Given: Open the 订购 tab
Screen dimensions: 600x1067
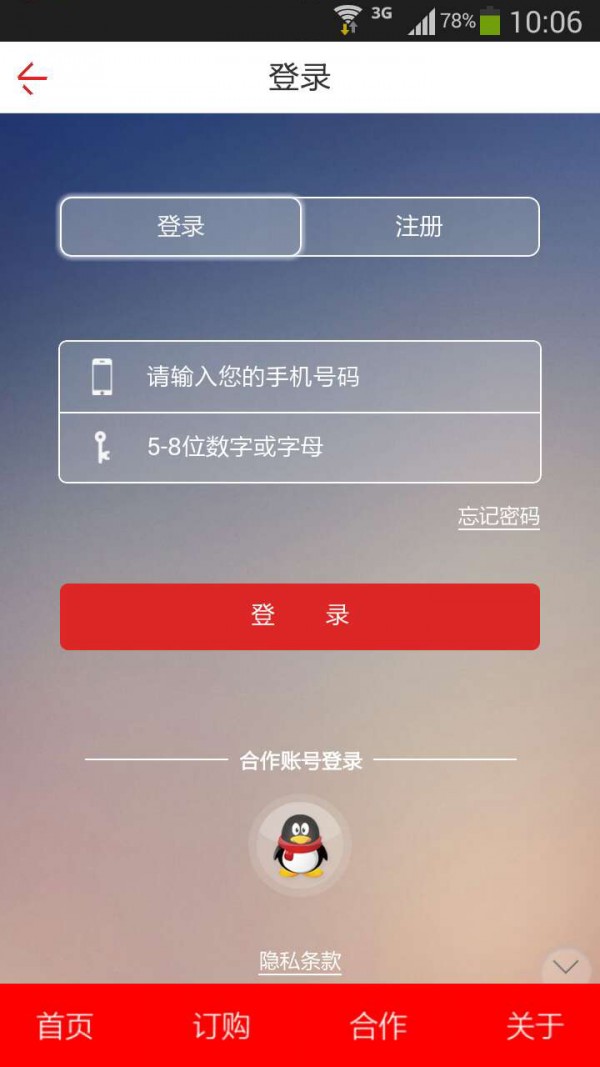Looking at the screenshot, I should coord(221,1026).
